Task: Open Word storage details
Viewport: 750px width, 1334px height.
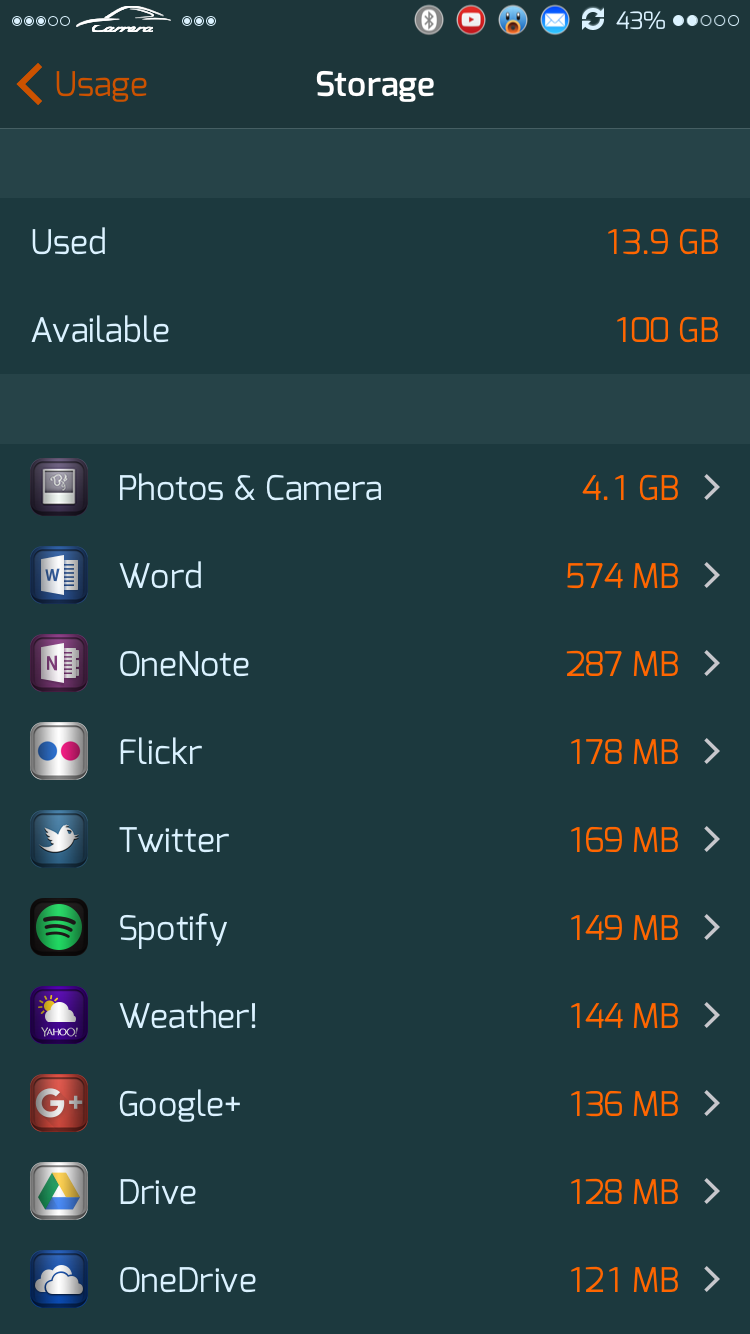Action: (375, 576)
